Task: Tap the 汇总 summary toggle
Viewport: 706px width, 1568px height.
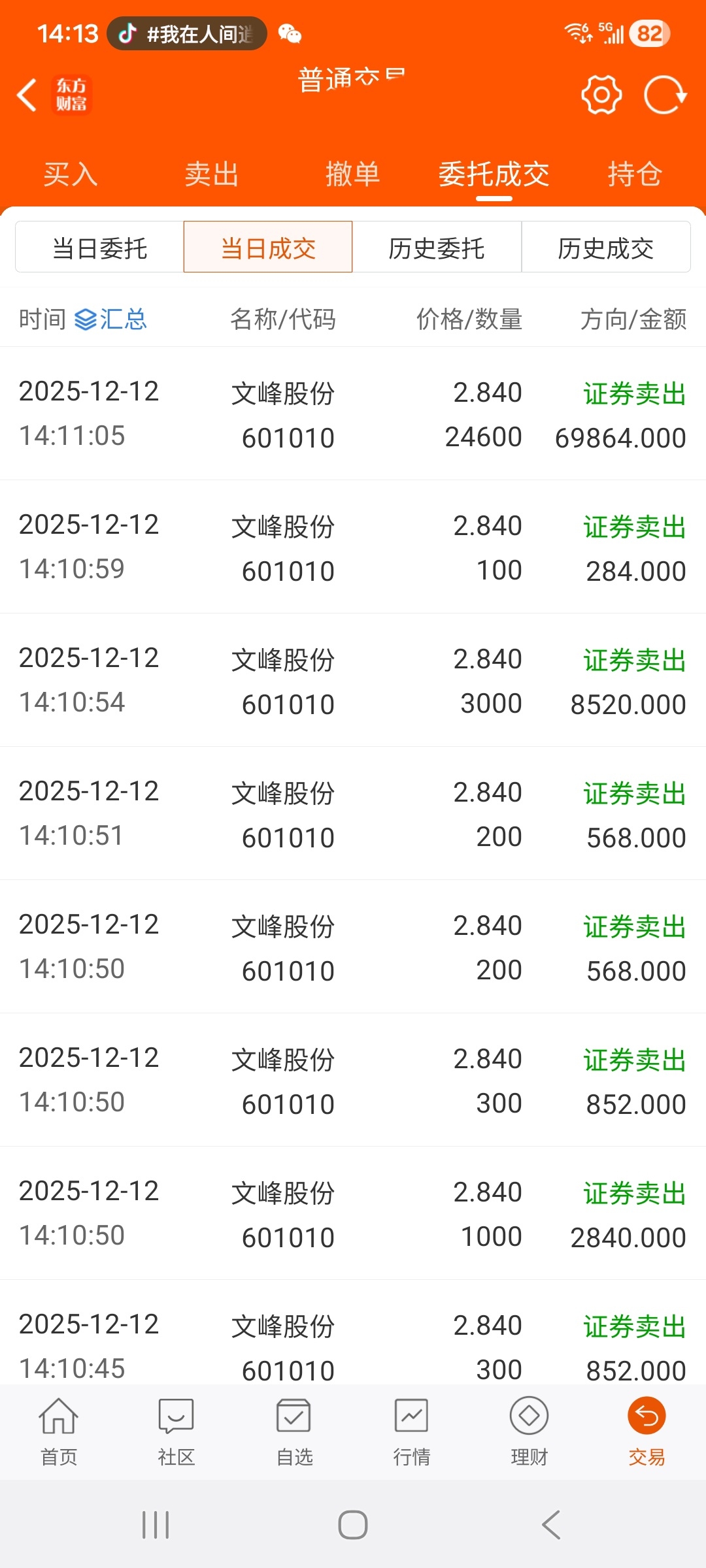Action: [x=111, y=319]
